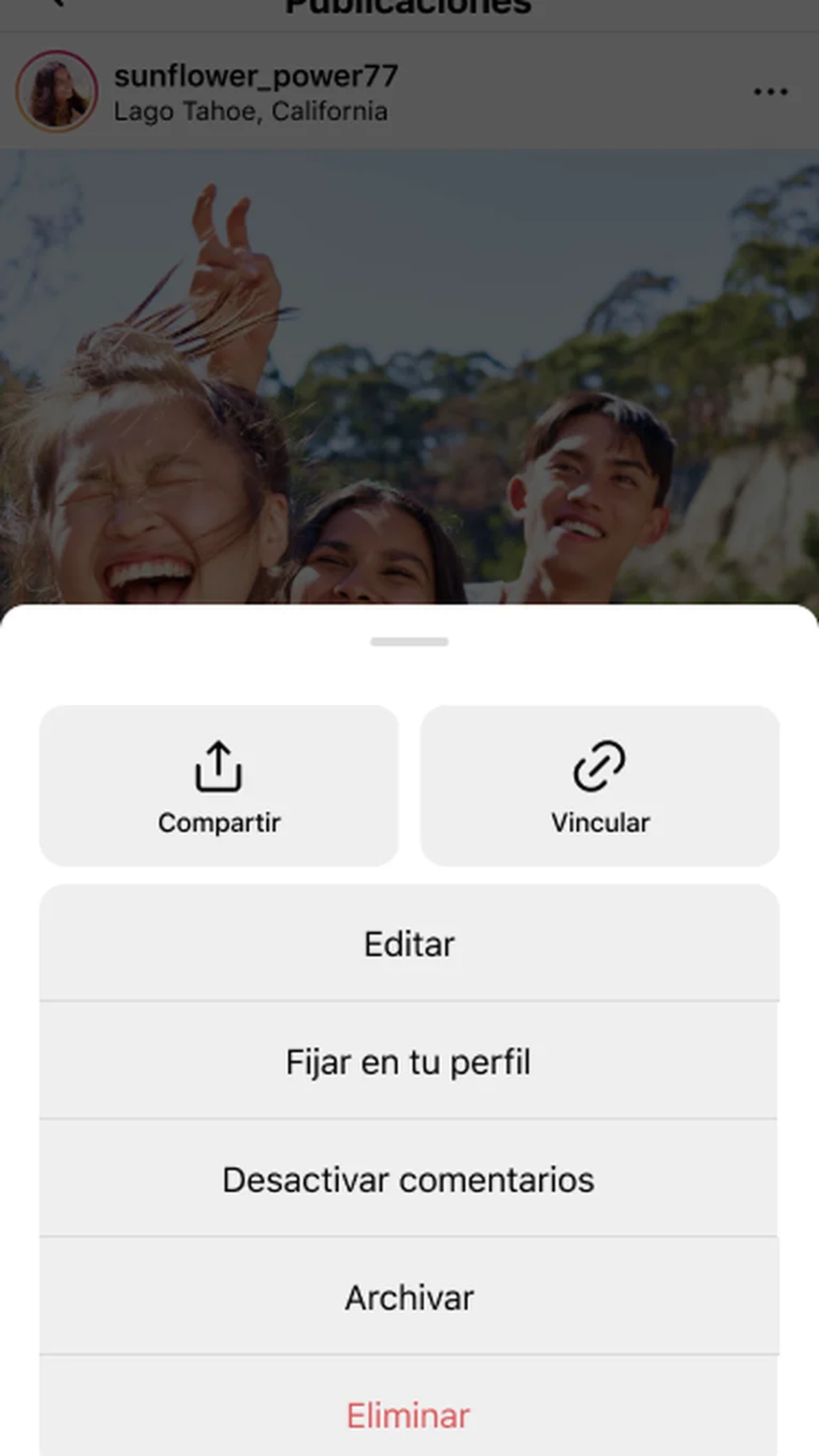The width and height of the screenshot is (819, 1456).
Task: Tap Vincular to copy the link
Action: tap(599, 786)
